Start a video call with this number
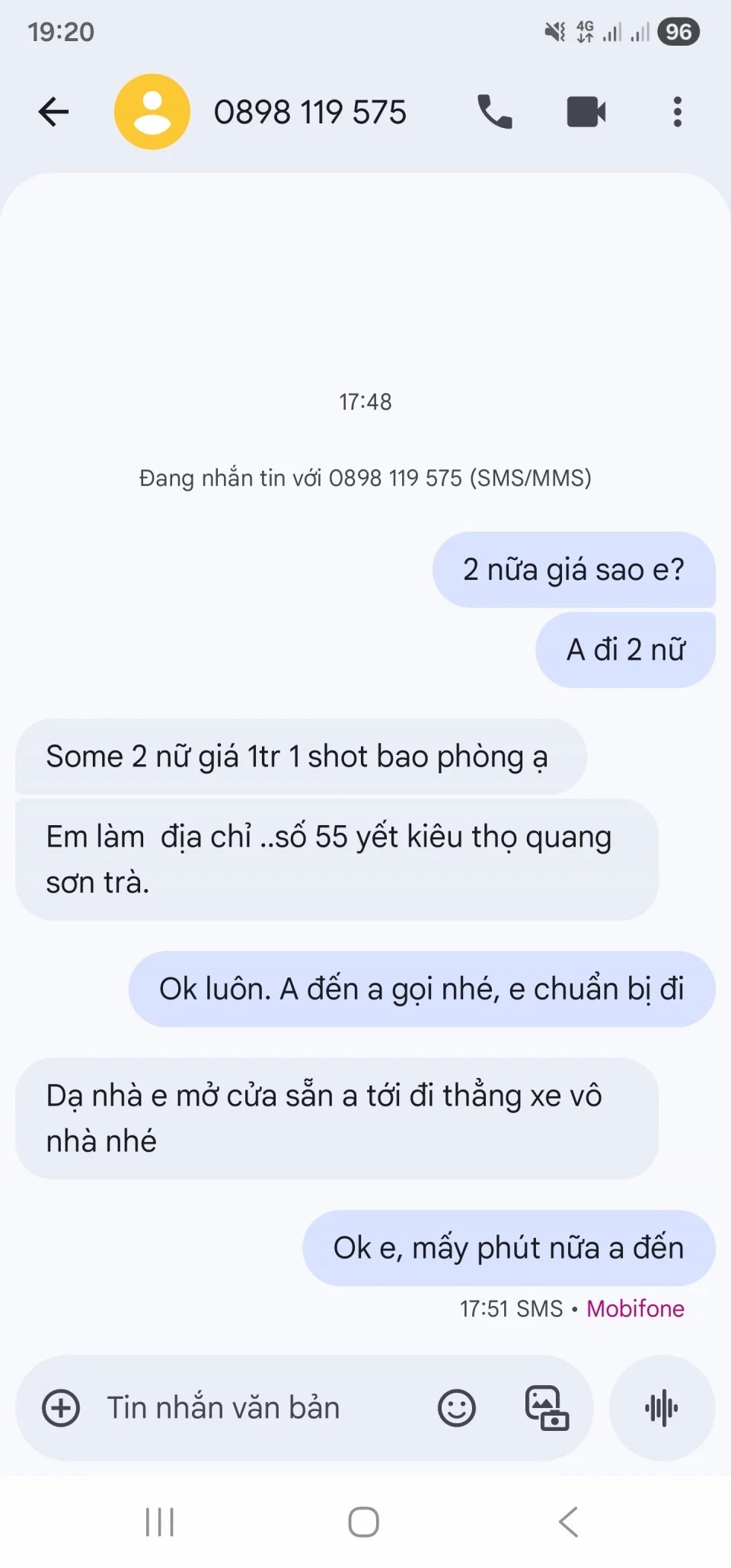This screenshot has height=1568, width=731. click(x=586, y=112)
